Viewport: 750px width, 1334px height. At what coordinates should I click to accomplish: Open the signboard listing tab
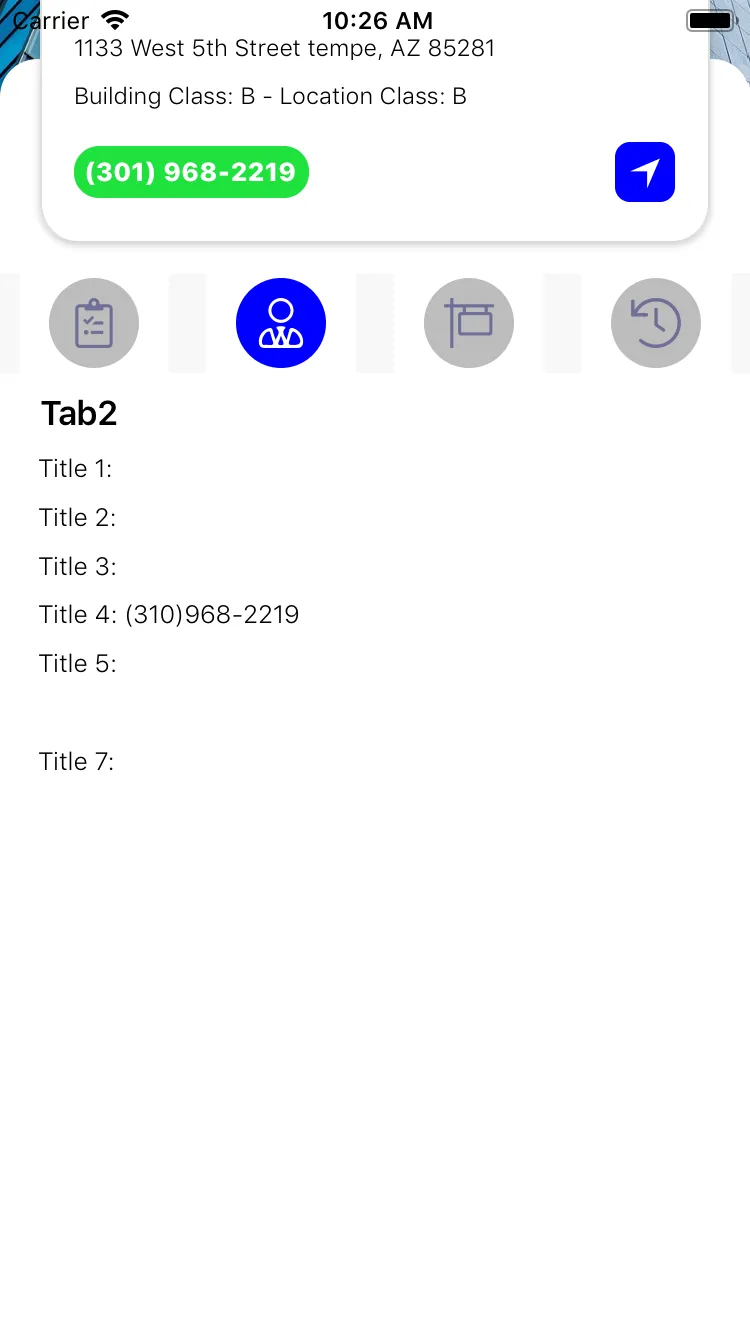click(x=469, y=323)
